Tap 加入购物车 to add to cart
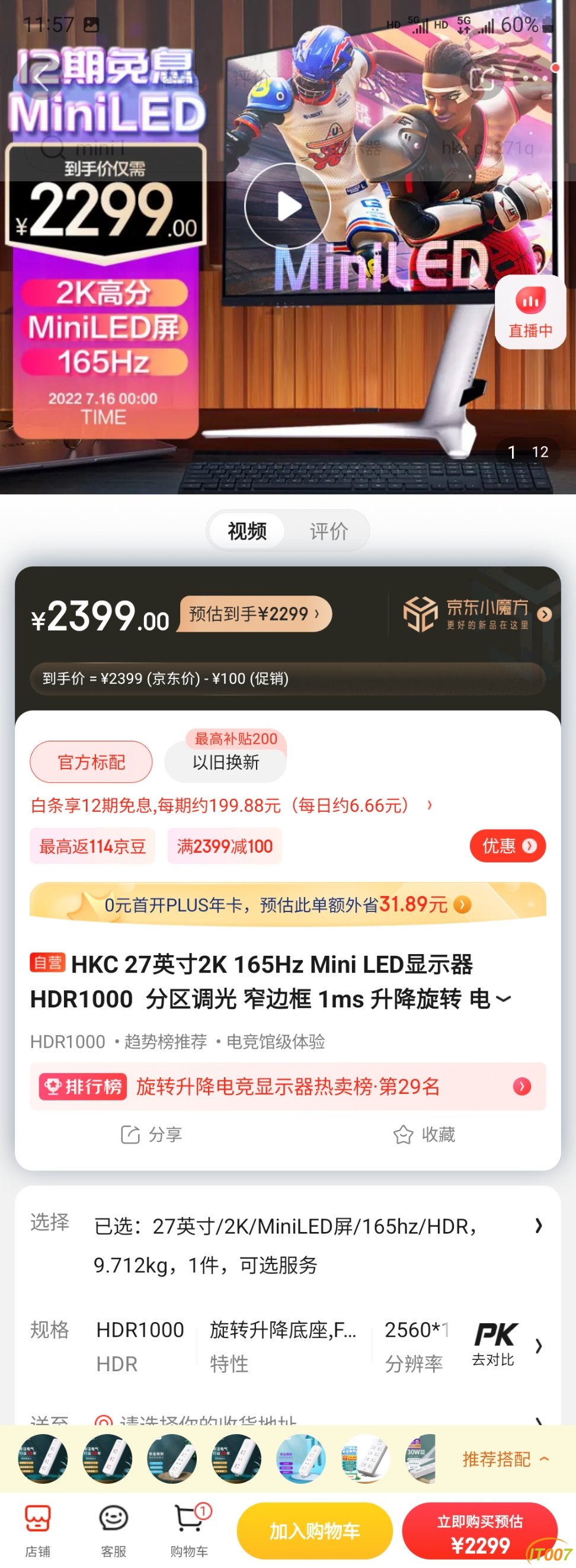The image size is (576, 1568). [315, 1530]
